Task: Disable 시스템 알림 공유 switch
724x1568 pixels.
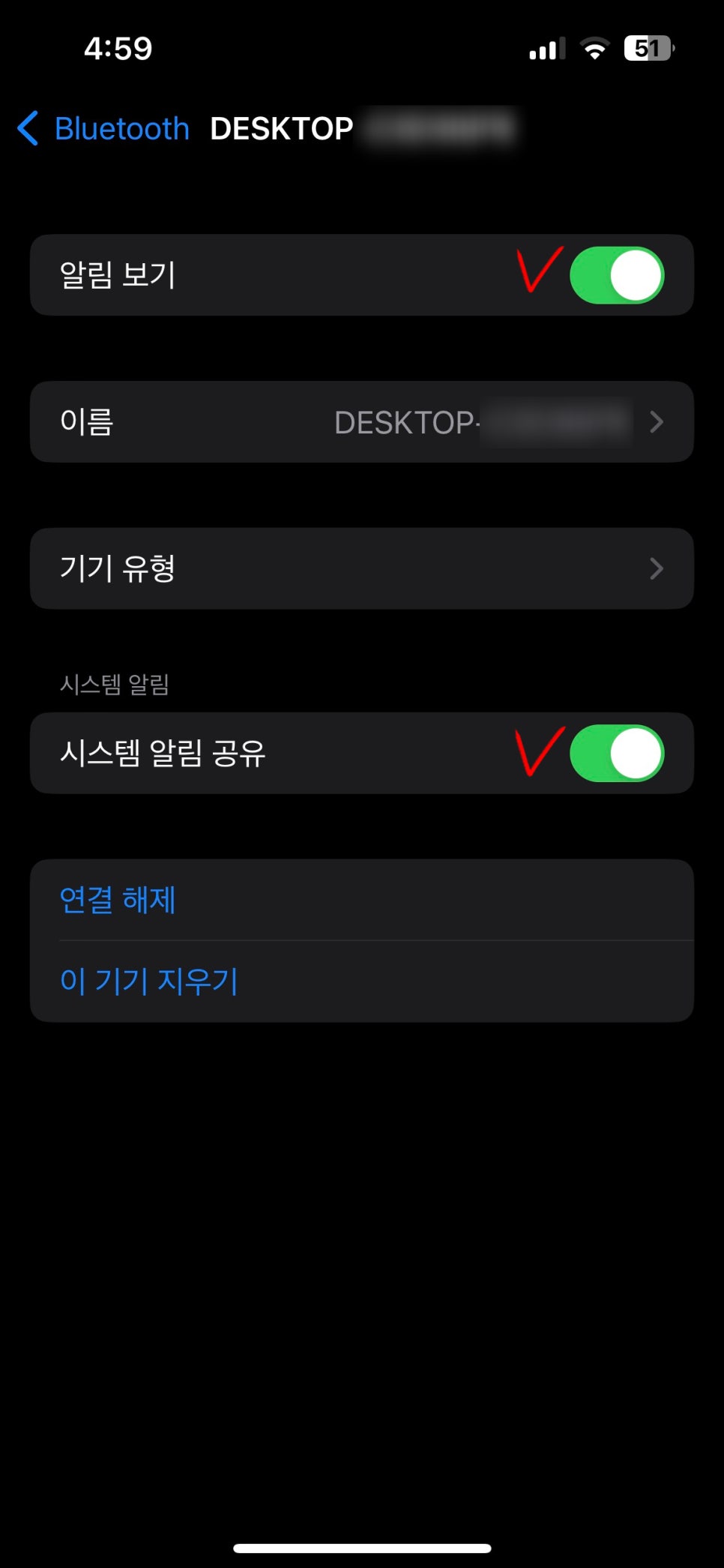Action: pyautogui.click(x=616, y=753)
